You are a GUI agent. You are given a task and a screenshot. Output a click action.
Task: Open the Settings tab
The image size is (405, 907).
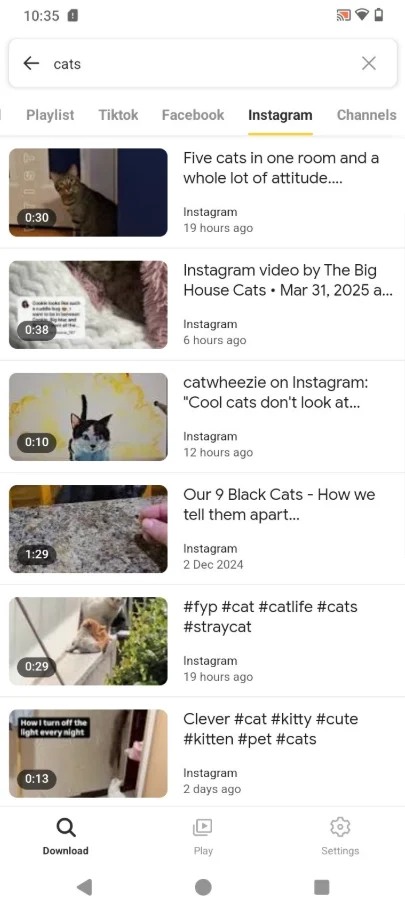340,836
